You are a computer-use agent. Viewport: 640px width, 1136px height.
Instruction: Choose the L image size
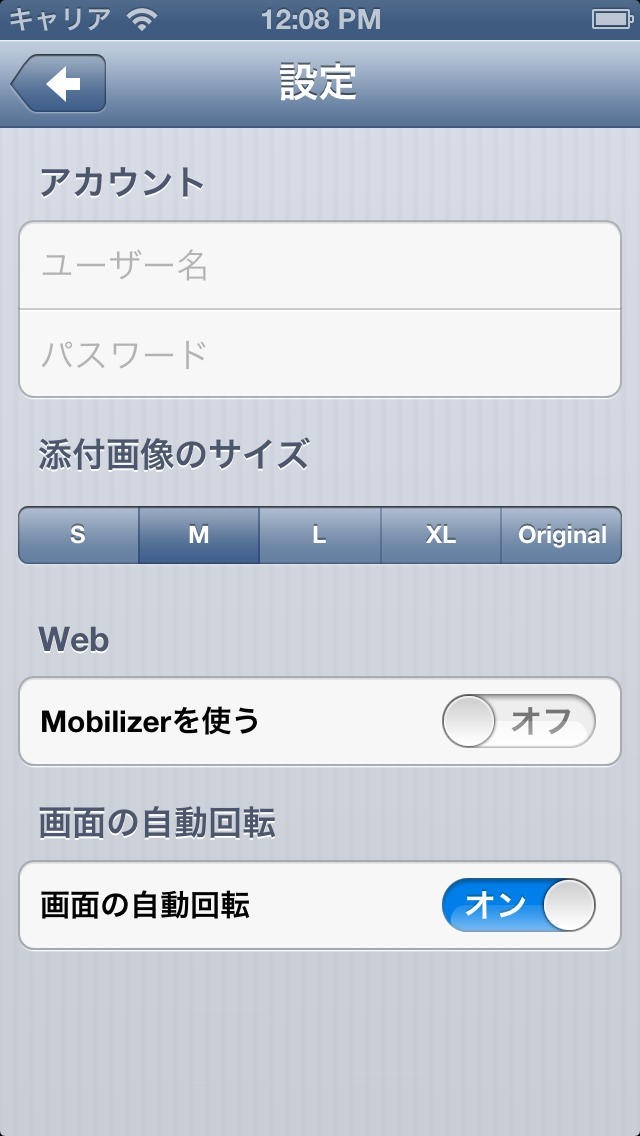click(320, 535)
